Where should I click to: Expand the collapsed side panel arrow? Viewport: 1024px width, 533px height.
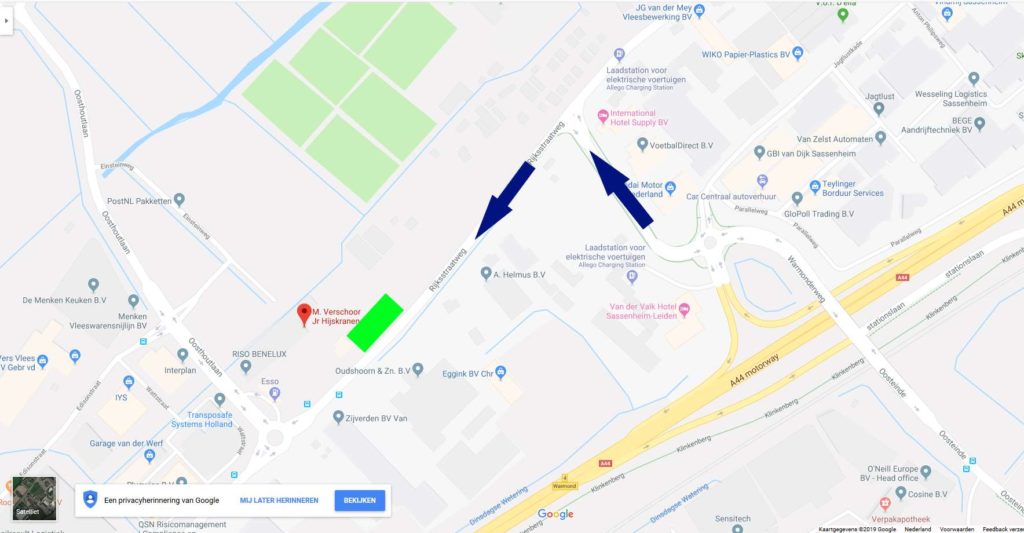[x=5, y=18]
